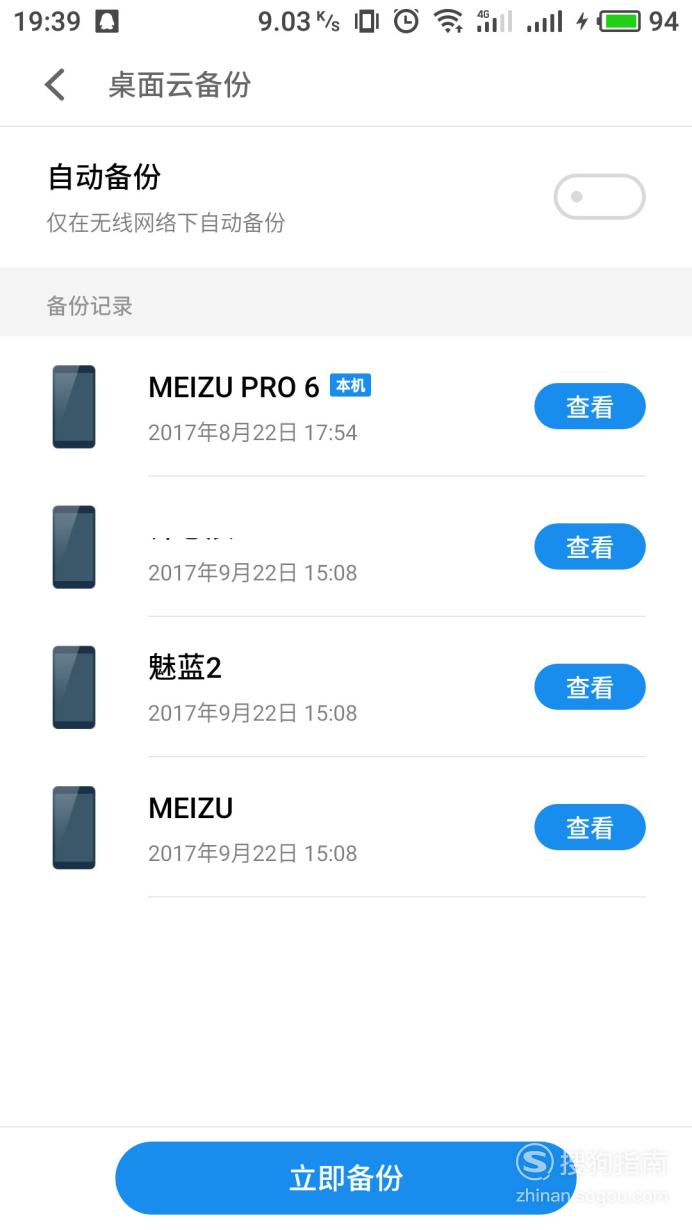Tap 查看 for the MEIZU backup
Screen dimensions: 692x1230
tap(590, 827)
